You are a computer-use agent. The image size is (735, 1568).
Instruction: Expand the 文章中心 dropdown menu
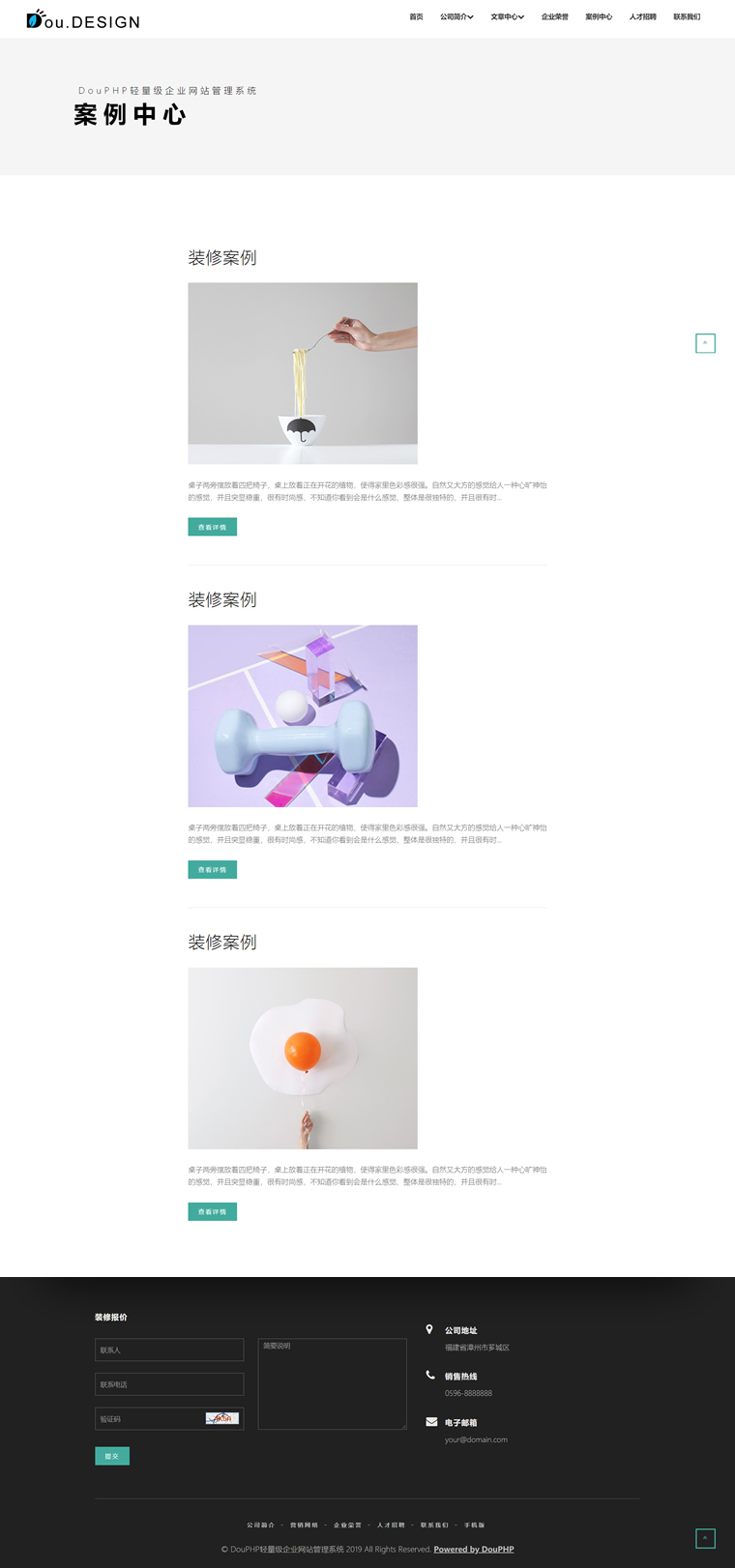(x=507, y=16)
